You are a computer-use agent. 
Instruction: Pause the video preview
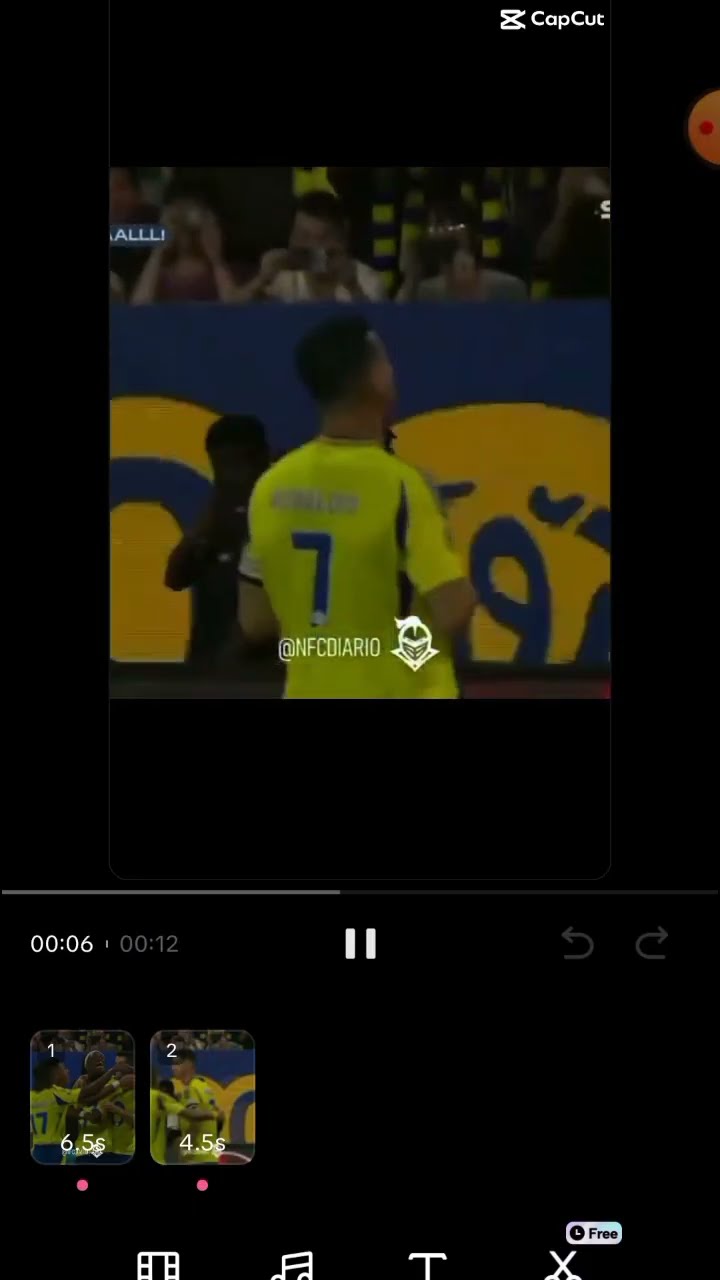click(360, 943)
